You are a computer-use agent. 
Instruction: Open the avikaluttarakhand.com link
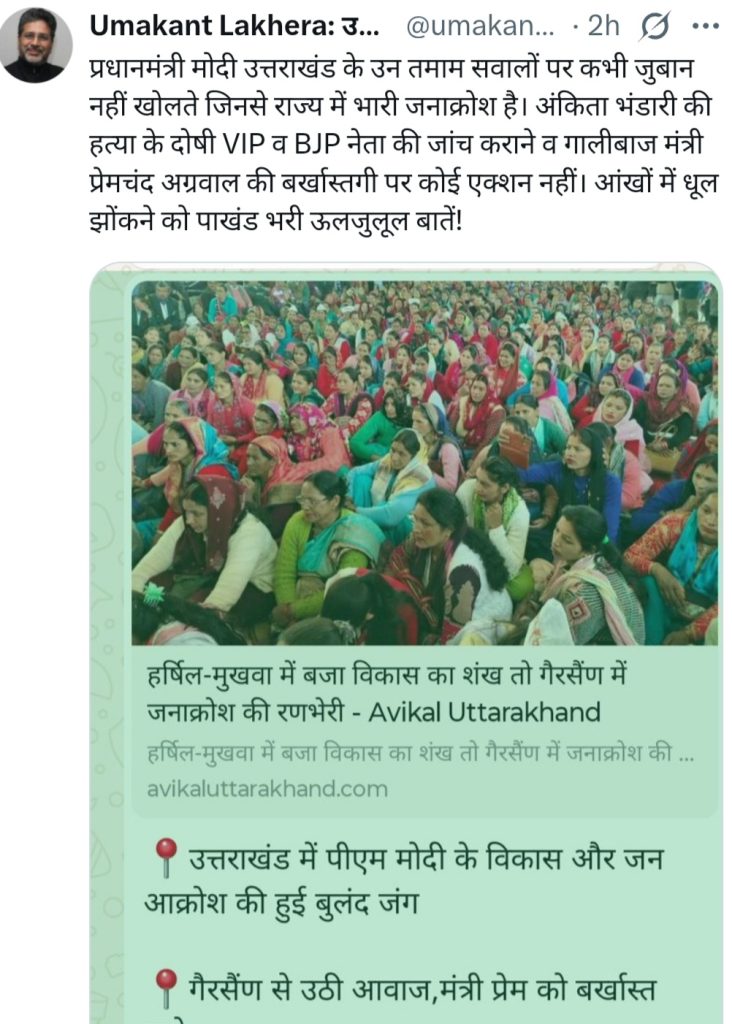(x=267, y=789)
